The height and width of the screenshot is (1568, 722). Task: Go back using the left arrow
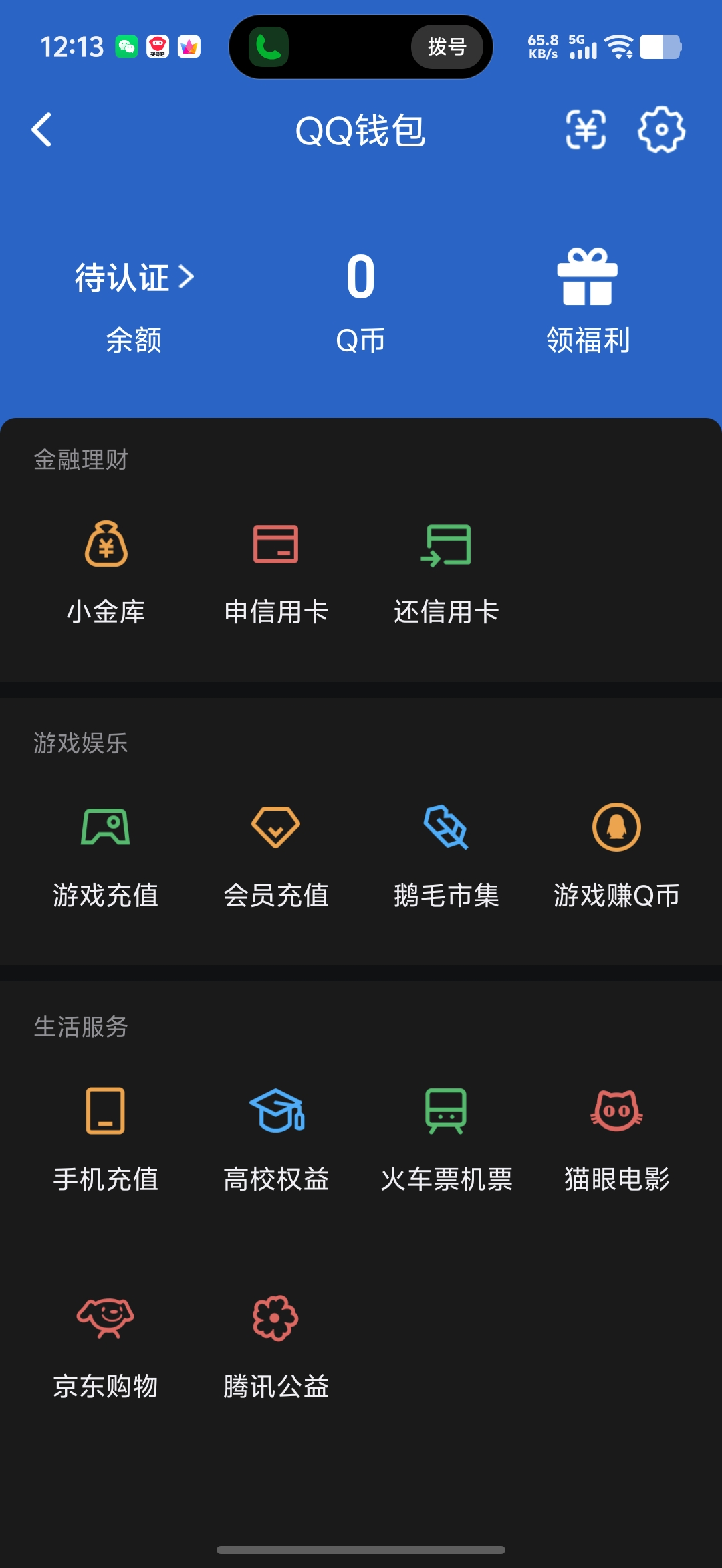[41, 131]
